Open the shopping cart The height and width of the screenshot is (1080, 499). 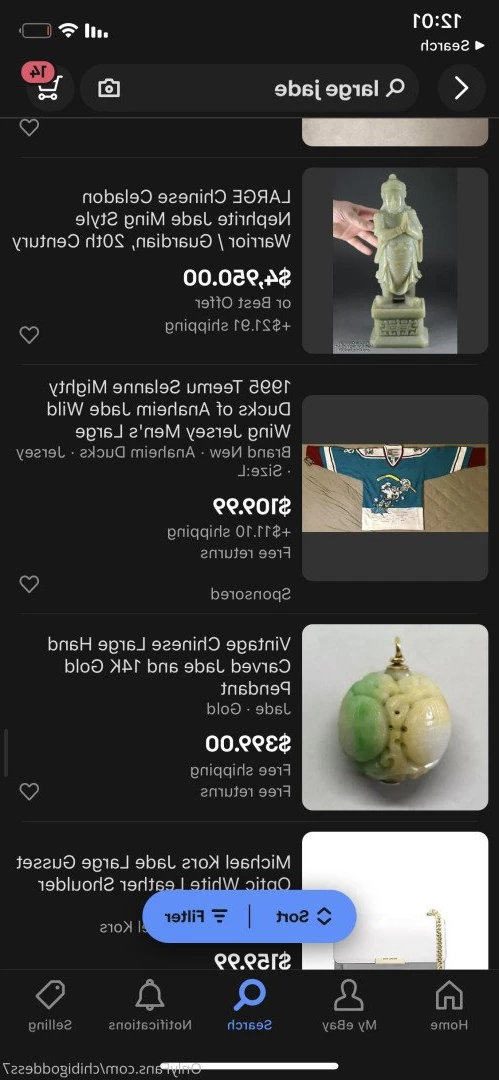(49, 88)
